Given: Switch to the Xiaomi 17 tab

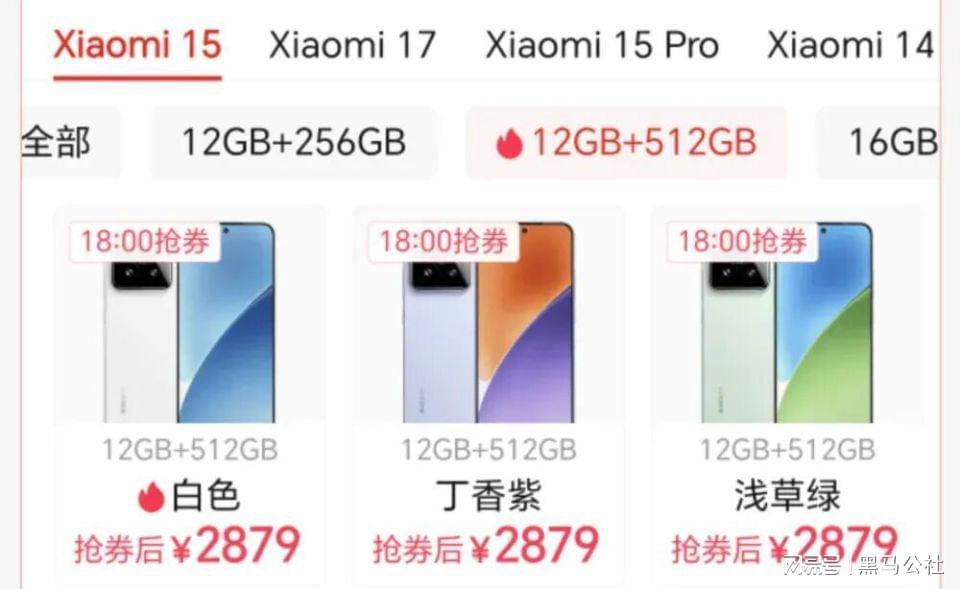Looking at the screenshot, I should (352, 46).
